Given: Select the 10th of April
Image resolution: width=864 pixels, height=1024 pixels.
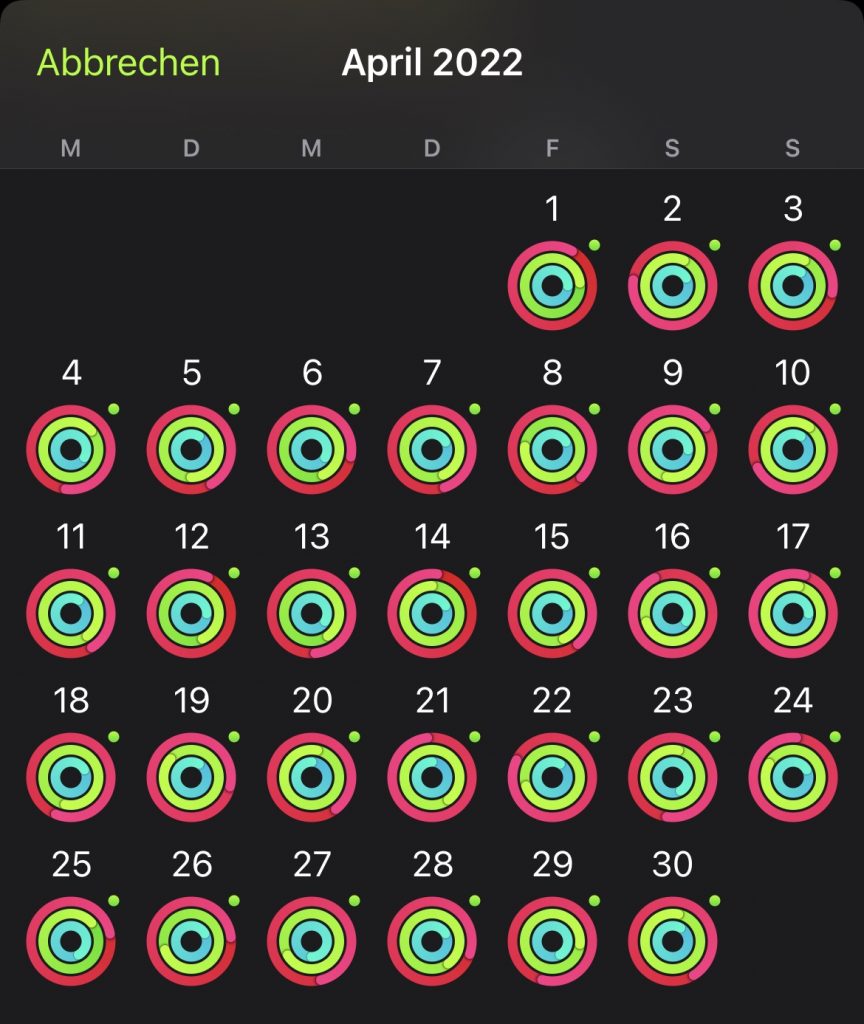Looking at the screenshot, I should [x=793, y=450].
